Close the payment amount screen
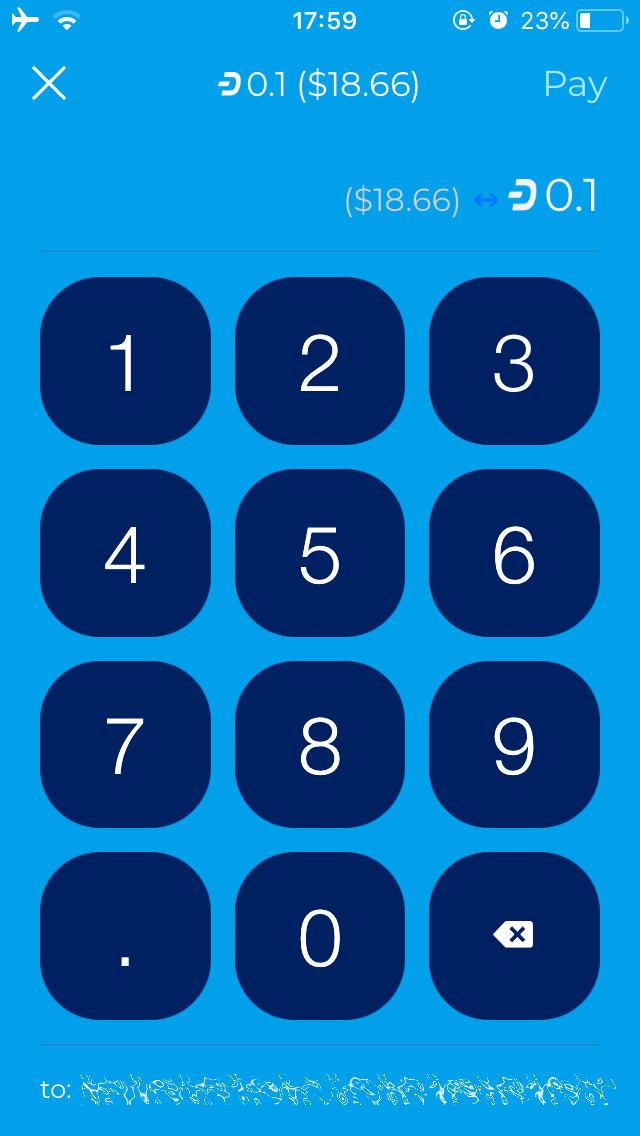Image resolution: width=640 pixels, height=1136 pixels. point(49,84)
